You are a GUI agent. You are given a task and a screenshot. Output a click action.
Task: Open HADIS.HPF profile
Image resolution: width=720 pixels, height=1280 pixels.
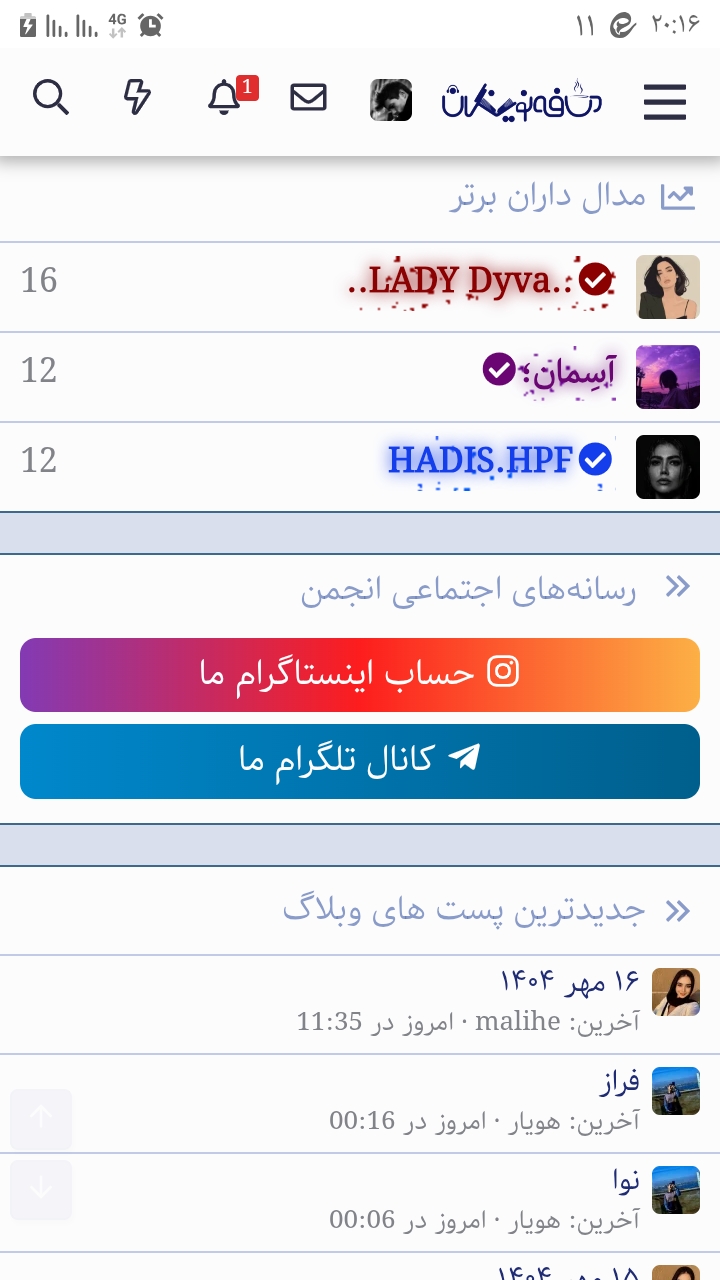[481, 460]
